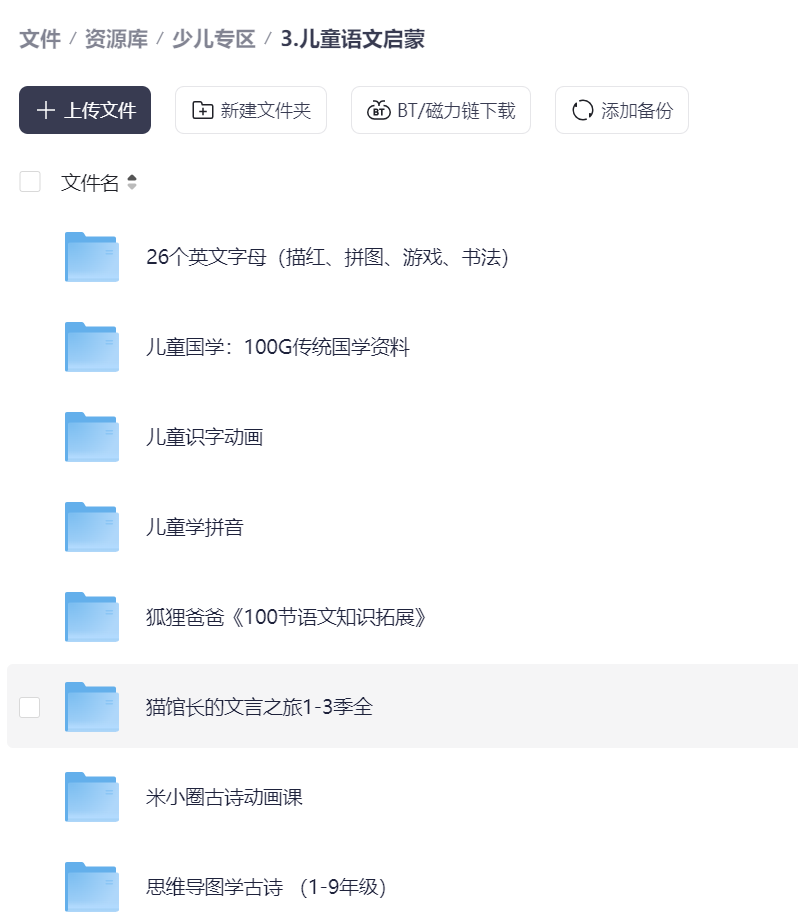Open BT/磁力链下载
This screenshot has height=921, width=798.
[x=441, y=110]
